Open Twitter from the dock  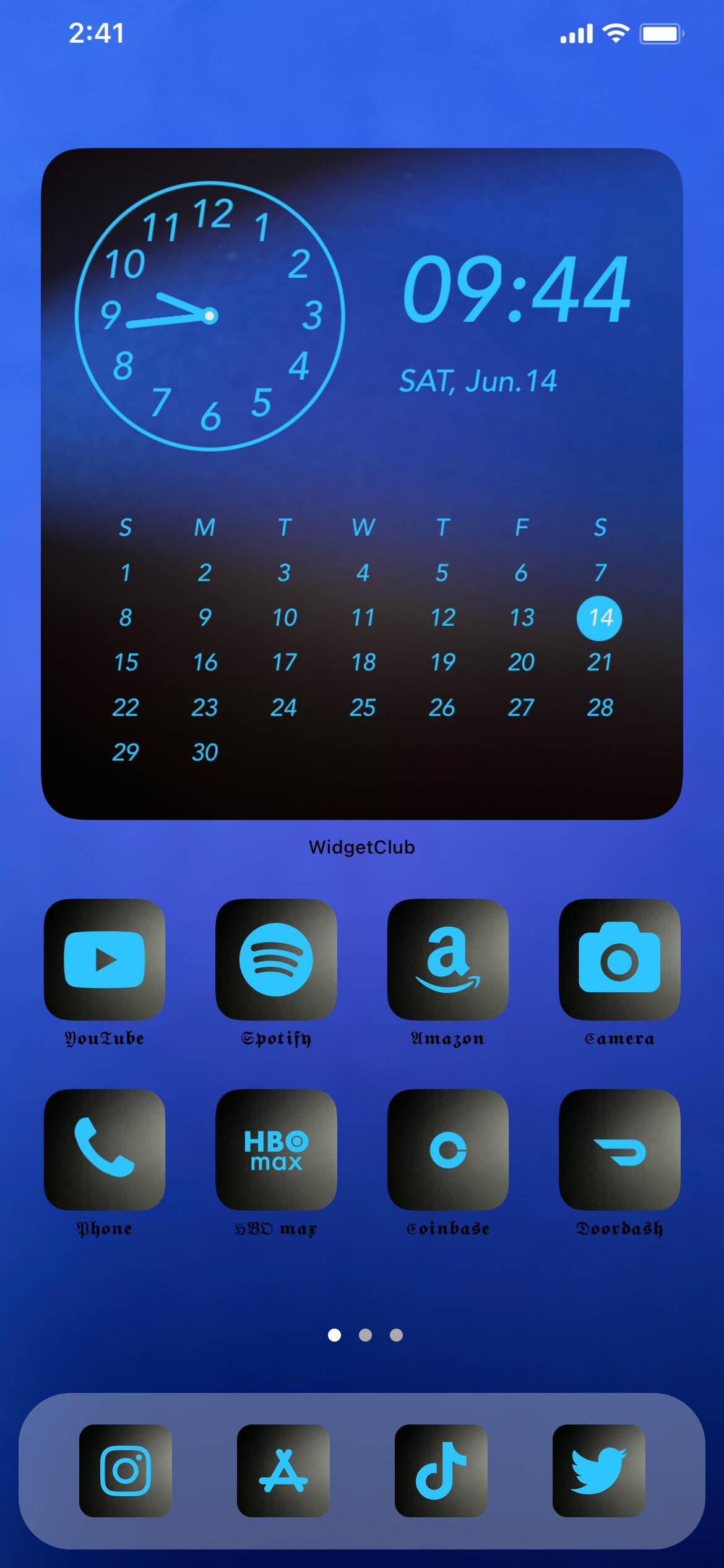point(598,1471)
